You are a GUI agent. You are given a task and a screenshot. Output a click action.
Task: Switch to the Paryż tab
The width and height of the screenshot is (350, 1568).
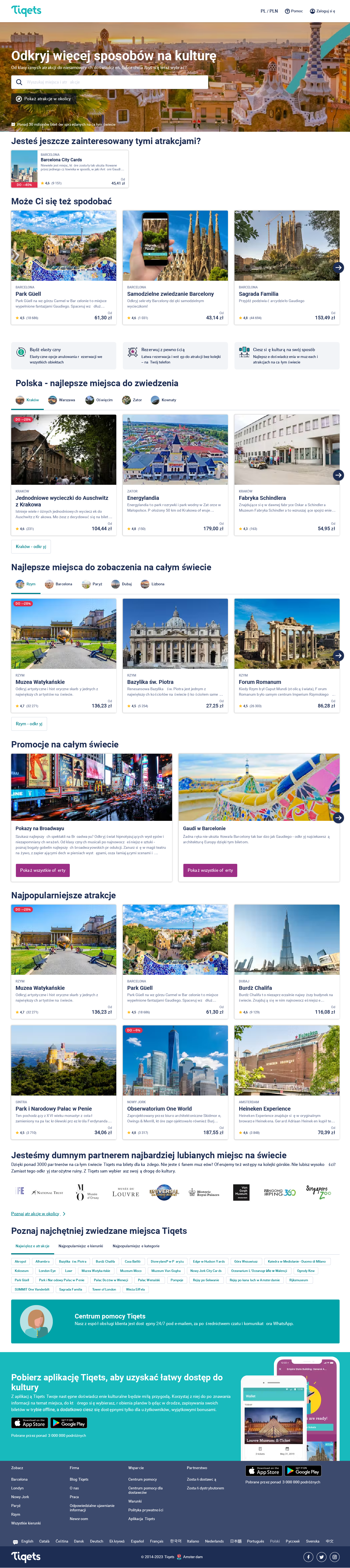click(x=93, y=584)
